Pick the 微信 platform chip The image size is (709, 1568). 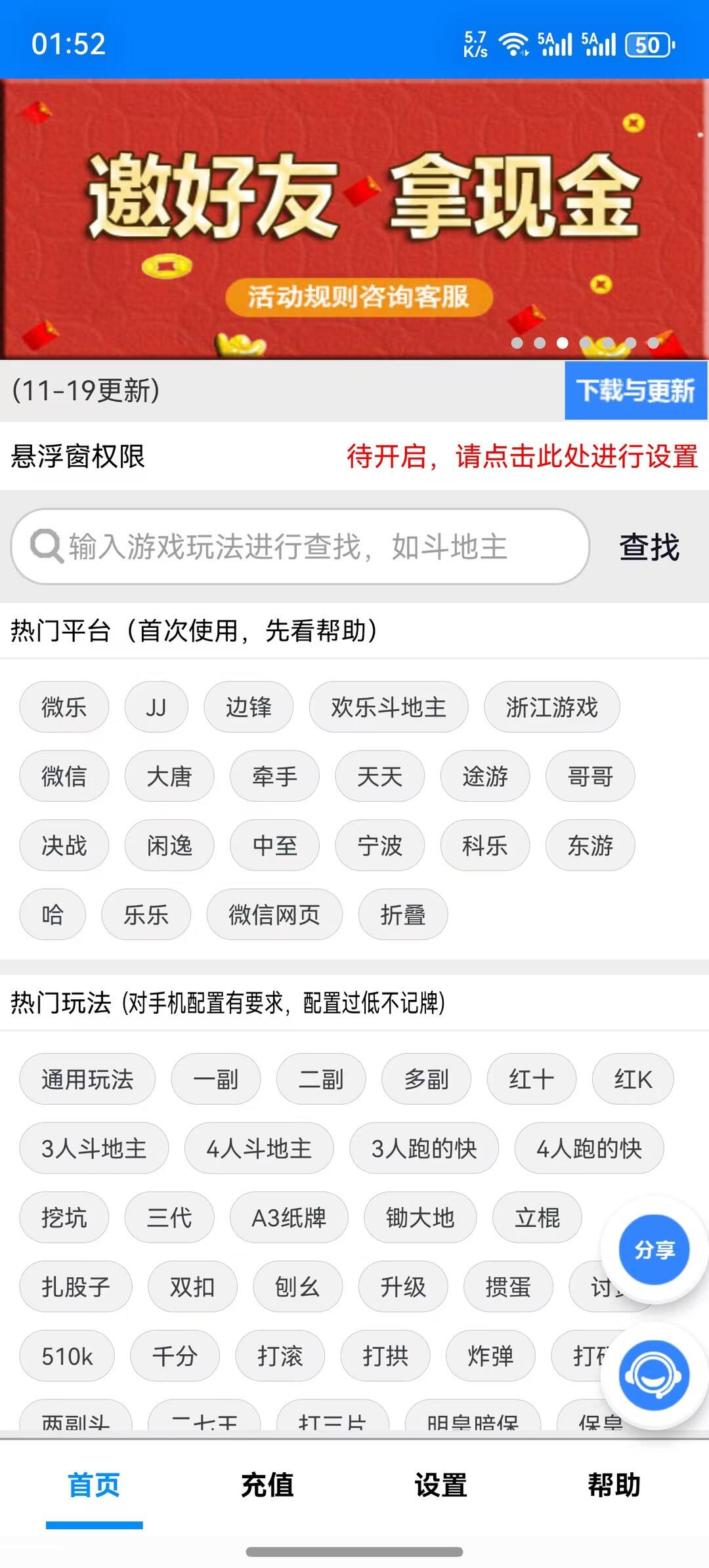pos(64,777)
